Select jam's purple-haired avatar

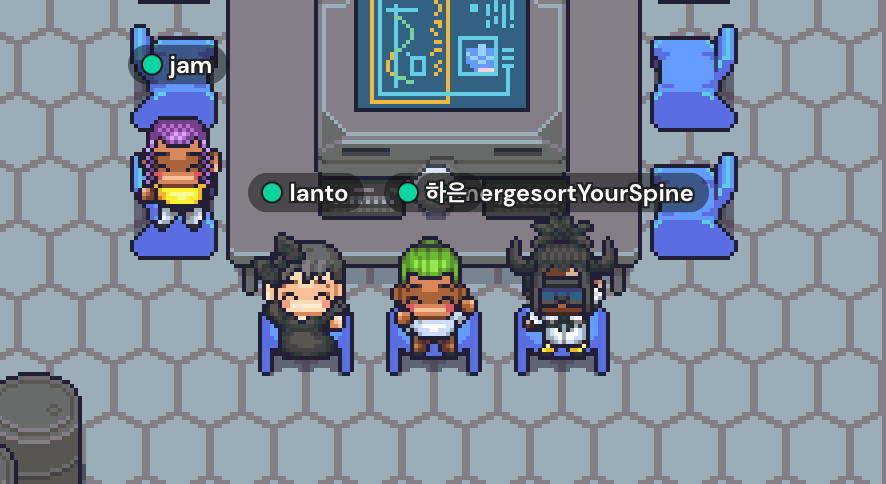click(x=177, y=171)
